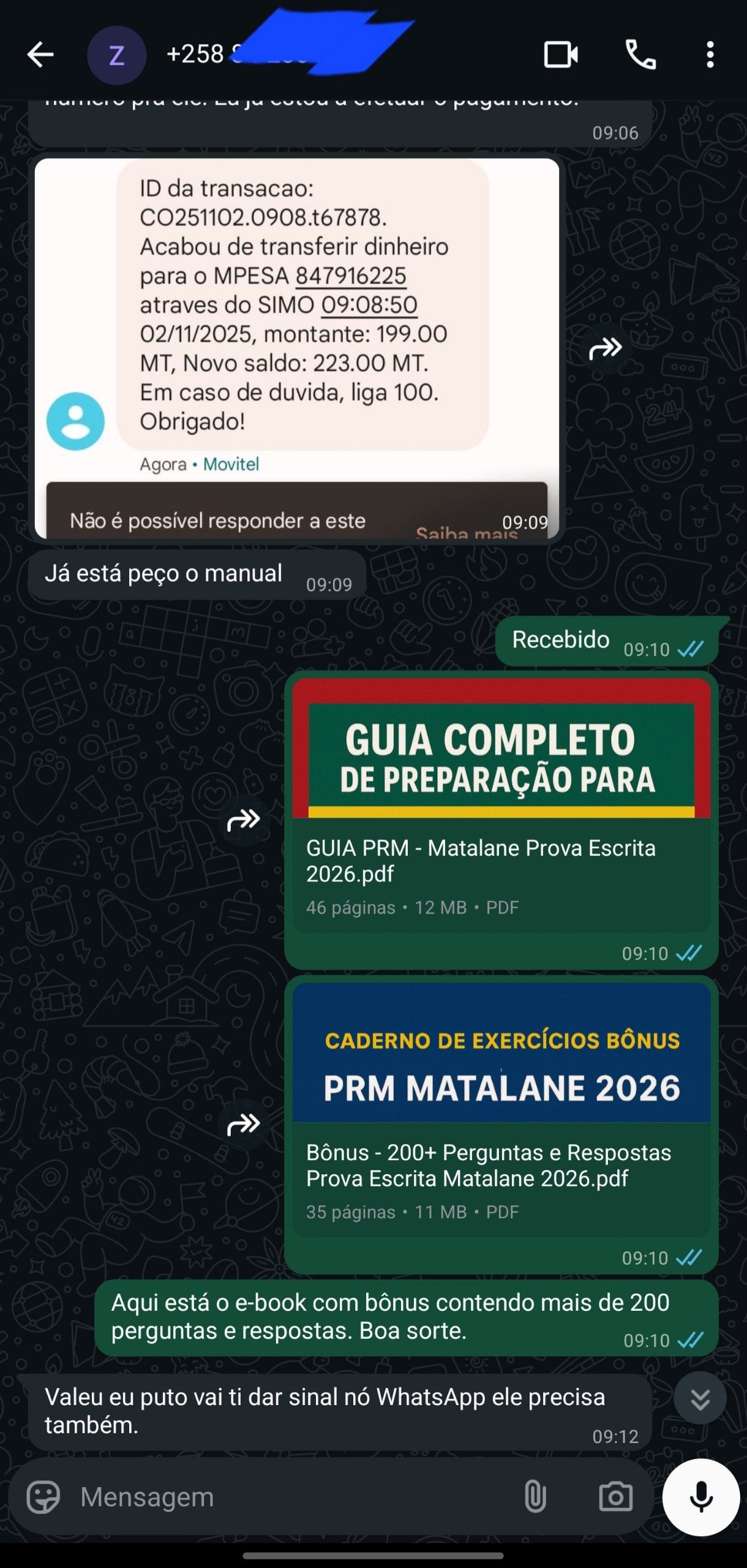Forward the GUIA PRM PDF document
The image size is (747, 1568).
pyautogui.click(x=244, y=820)
